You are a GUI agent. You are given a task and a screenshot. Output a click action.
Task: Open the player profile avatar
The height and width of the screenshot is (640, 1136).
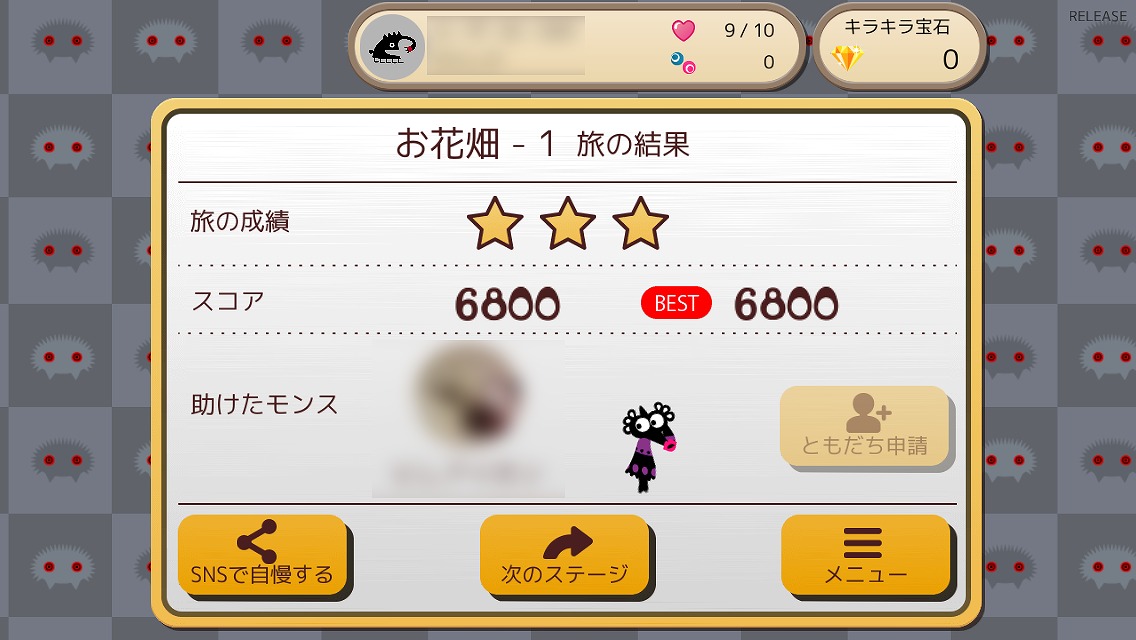coord(392,48)
